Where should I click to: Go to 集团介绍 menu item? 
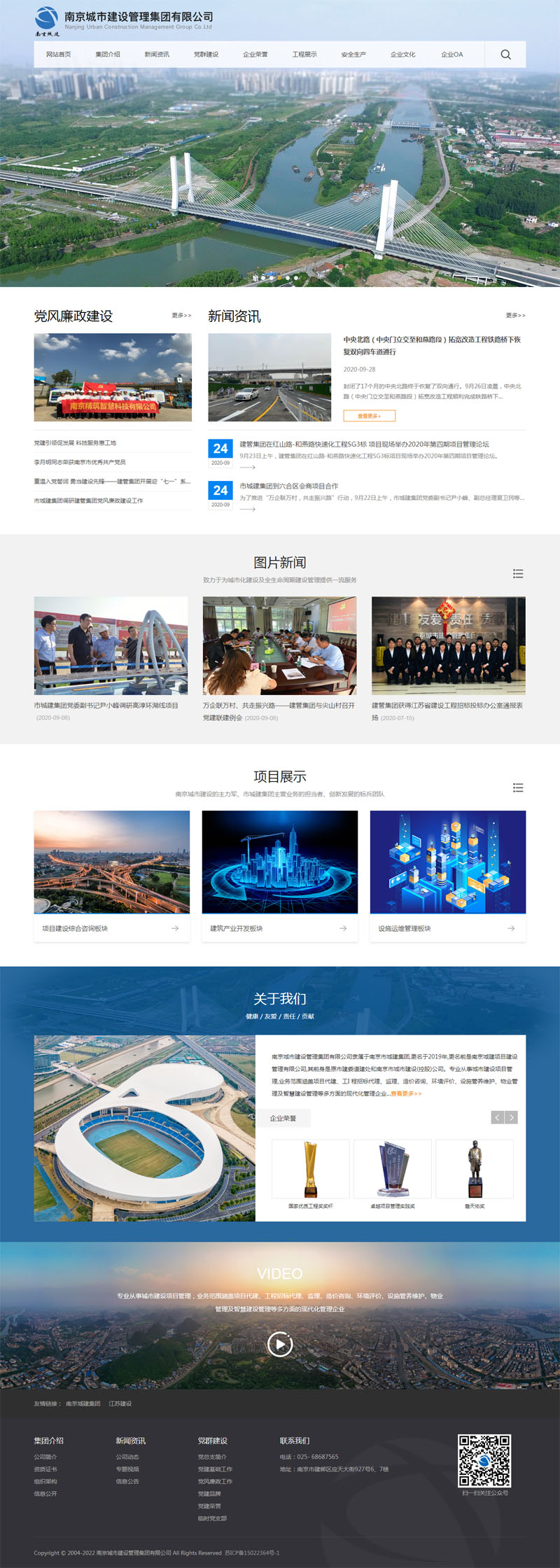pos(108,55)
